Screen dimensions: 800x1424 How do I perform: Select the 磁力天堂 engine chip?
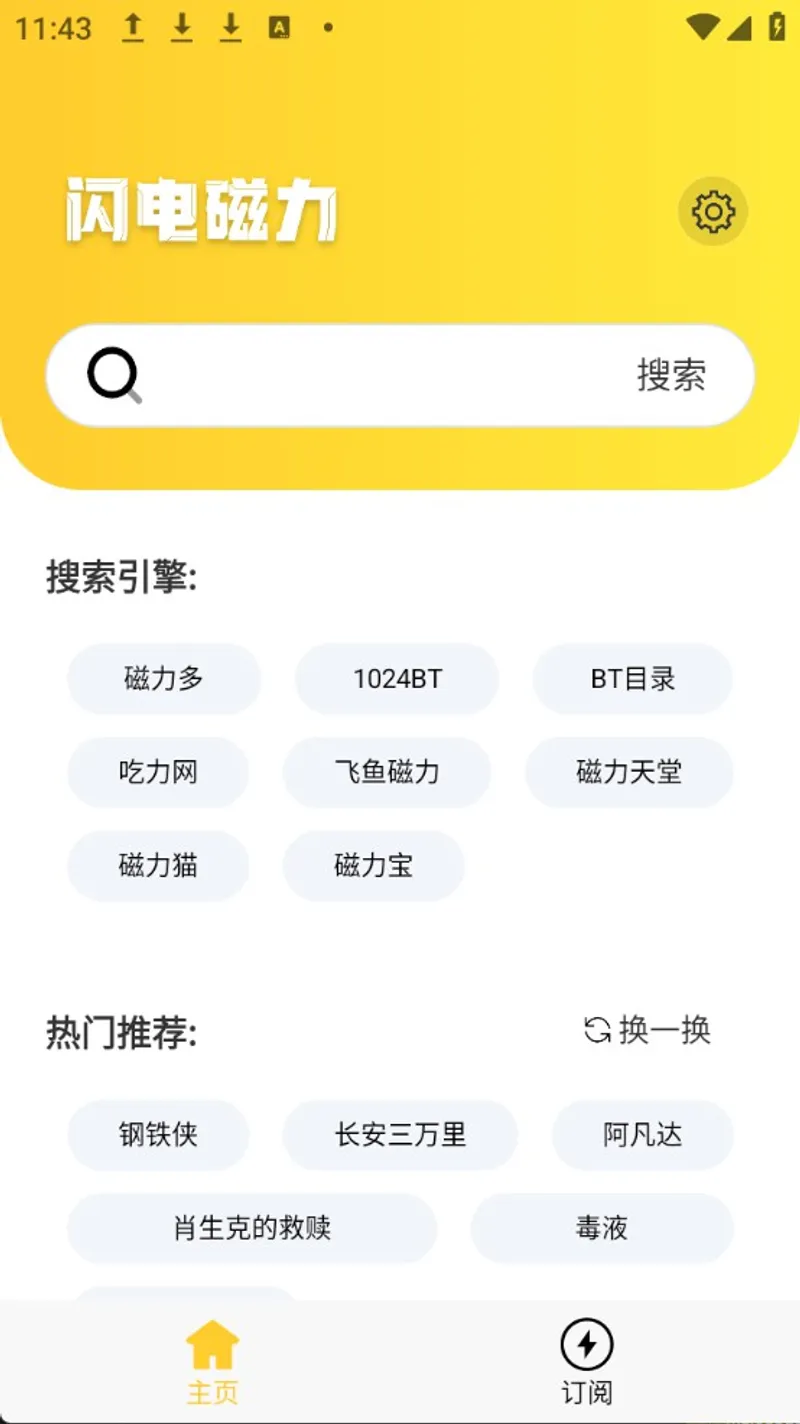[629, 772]
